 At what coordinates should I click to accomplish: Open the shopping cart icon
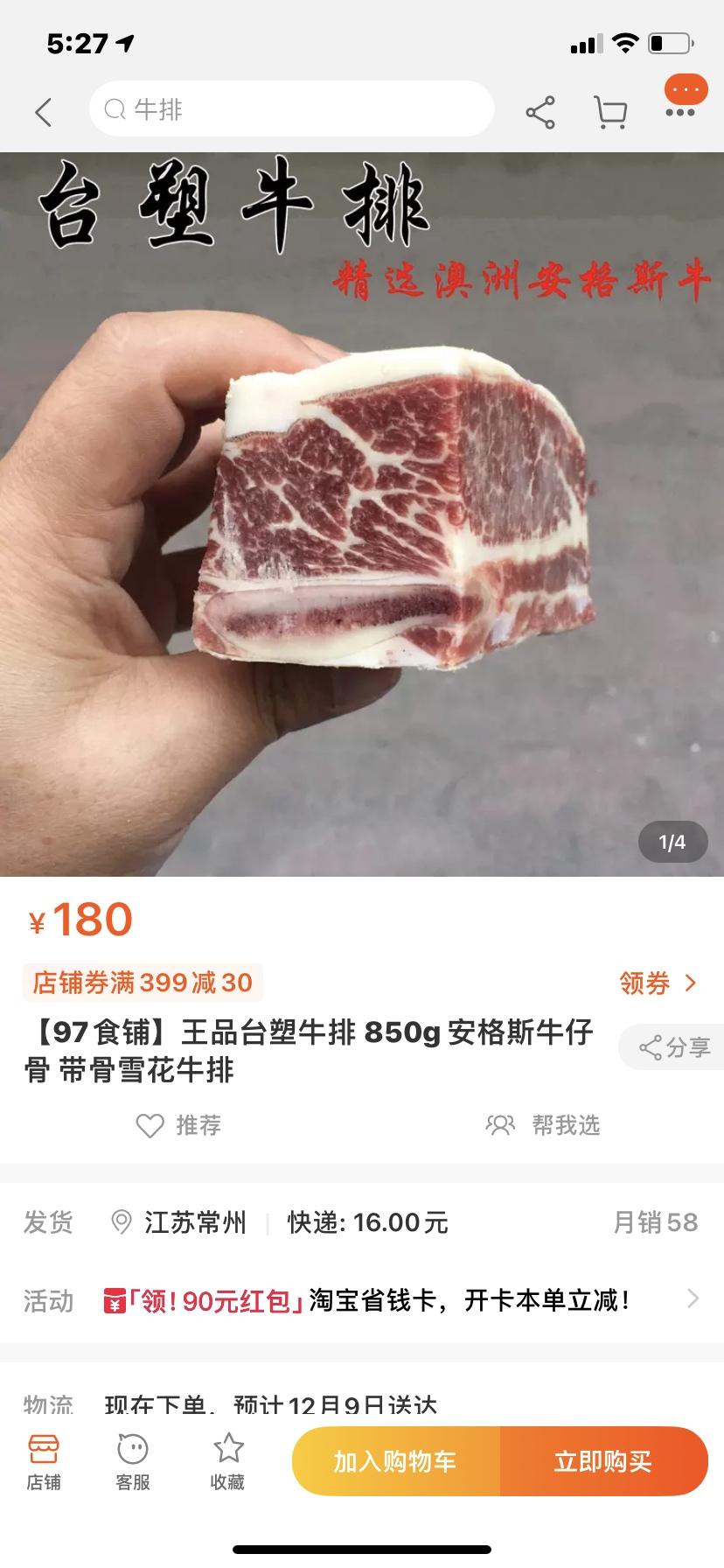tap(610, 112)
